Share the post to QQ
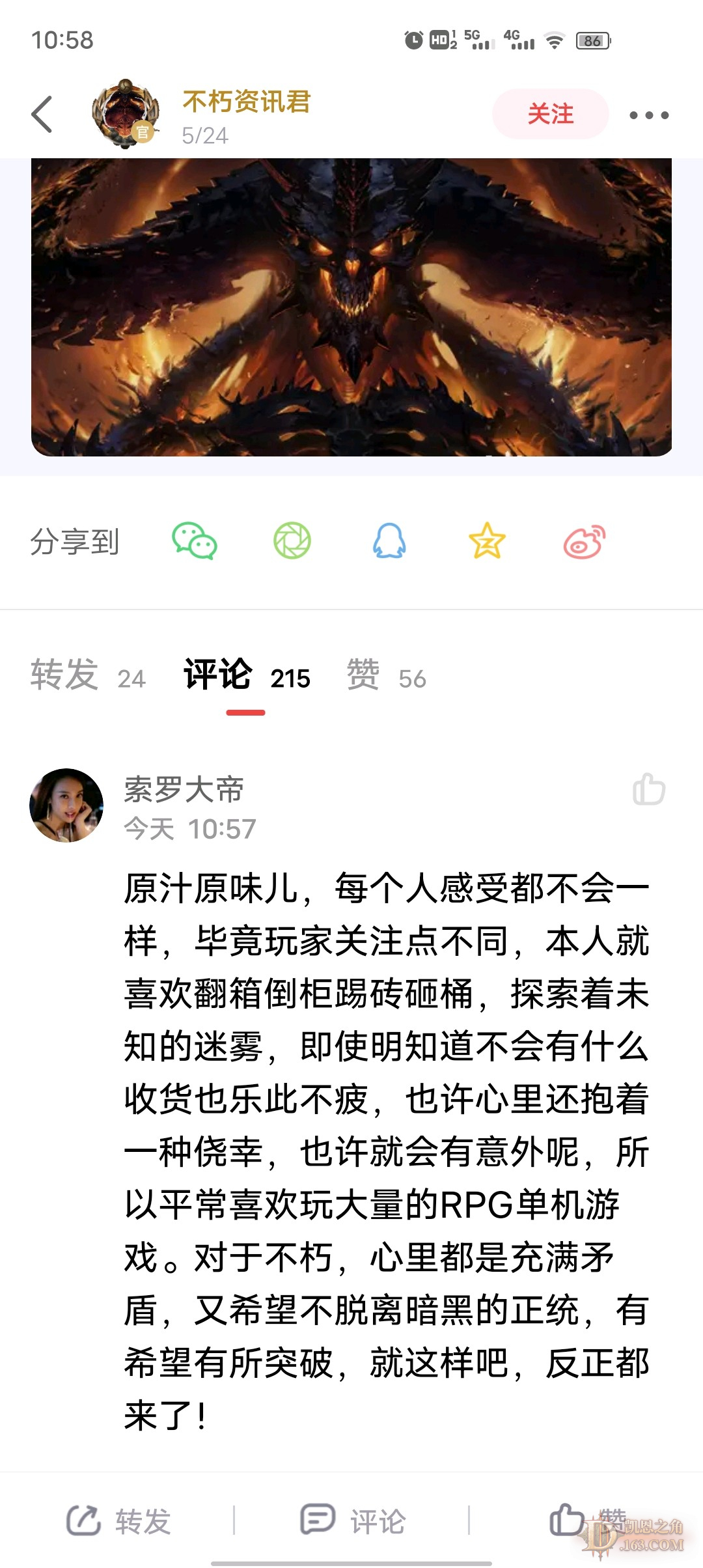The height and width of the screenshot is (1568, 703). coord(389,541)
